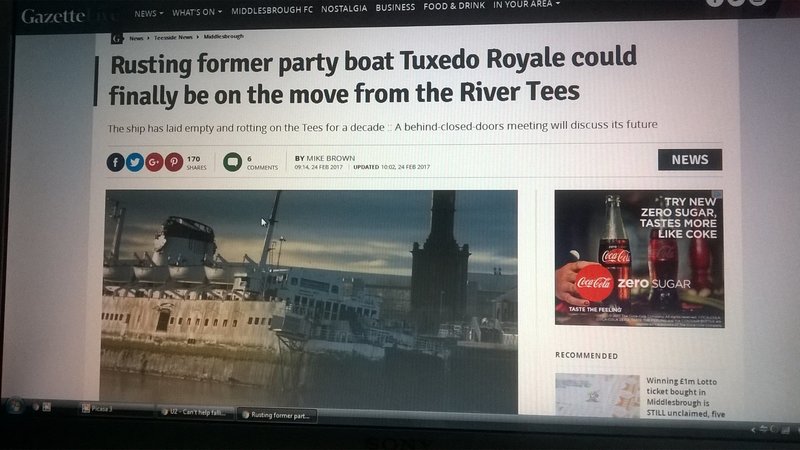Read the recommended £1m Lotto ticket story

click(x=686, y=394)
